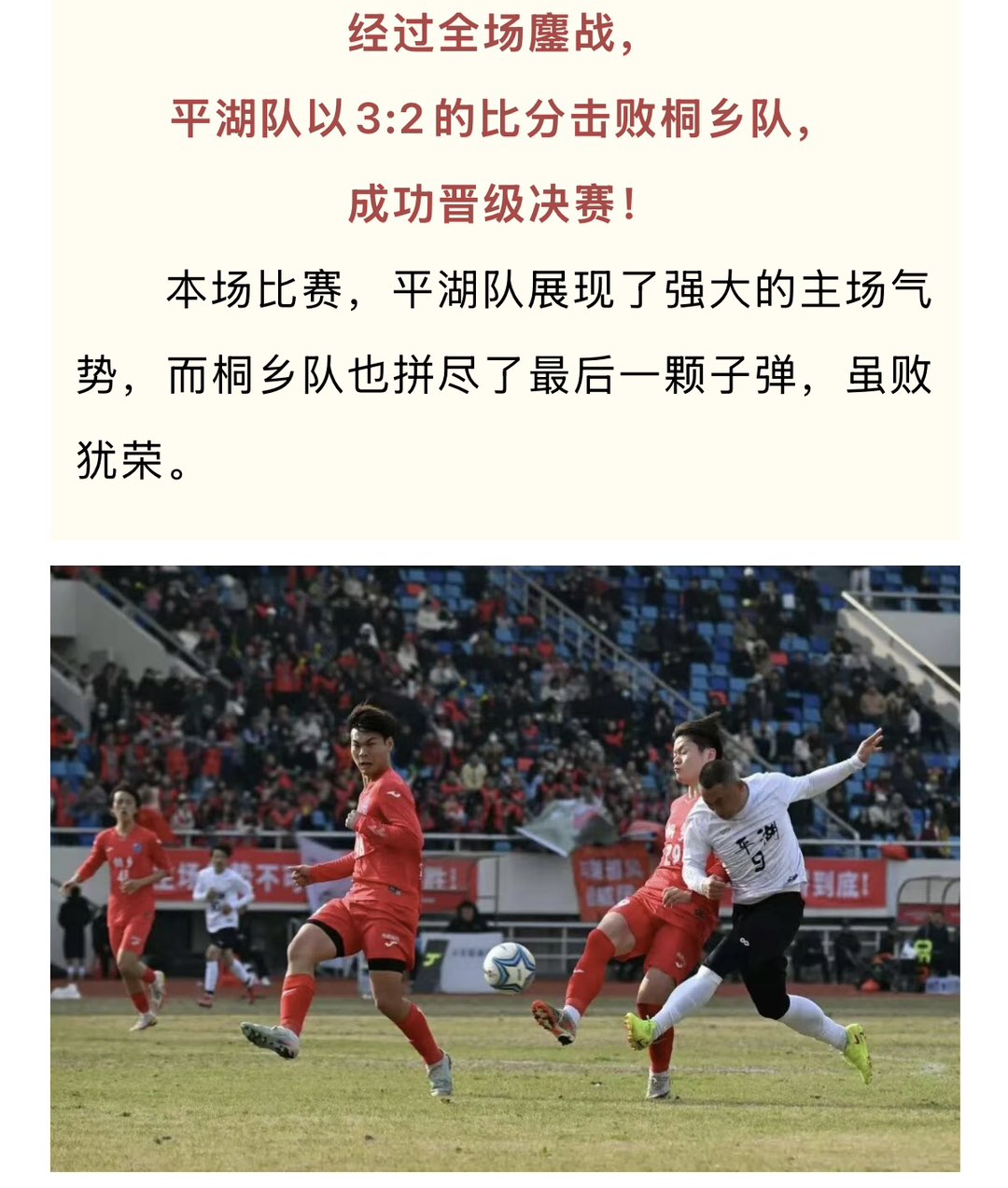Open the football match photo full screen
Viewport: 1008px width, 1188px height.
point(504,868)
